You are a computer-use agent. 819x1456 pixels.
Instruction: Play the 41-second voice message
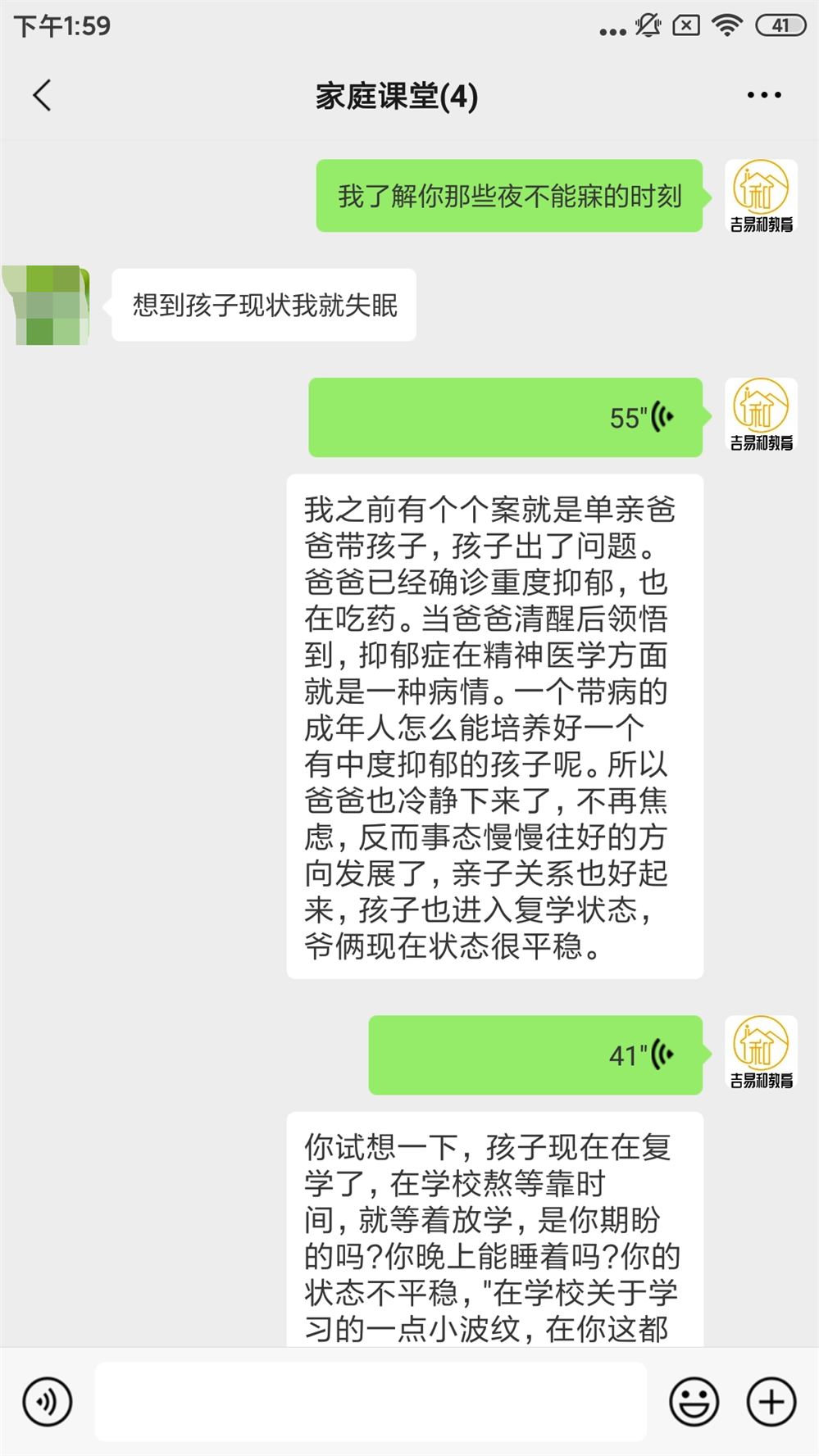[535, 1055]
